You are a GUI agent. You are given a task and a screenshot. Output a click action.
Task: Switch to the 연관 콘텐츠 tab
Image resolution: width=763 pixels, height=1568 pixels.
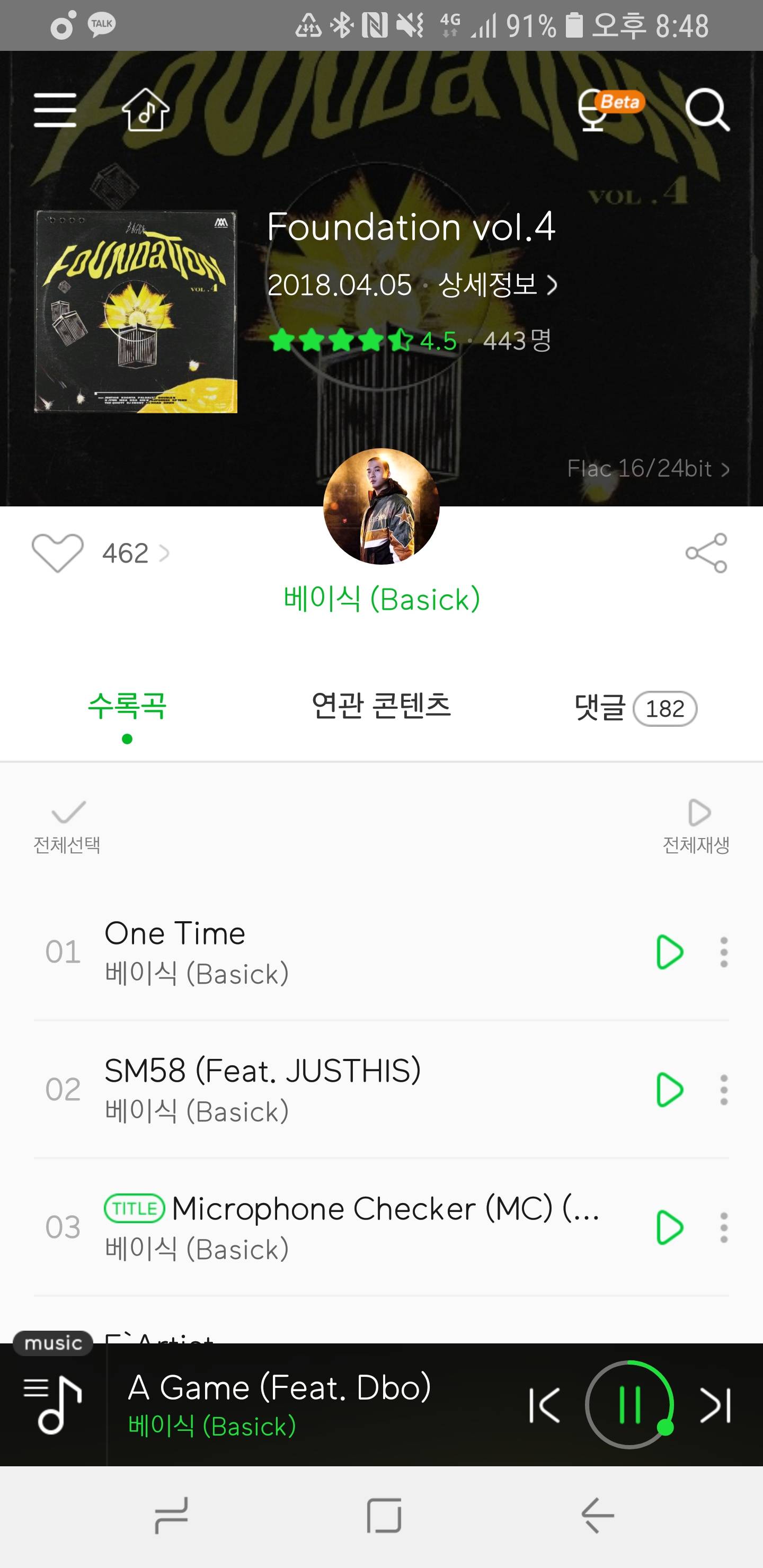point(381,706)
